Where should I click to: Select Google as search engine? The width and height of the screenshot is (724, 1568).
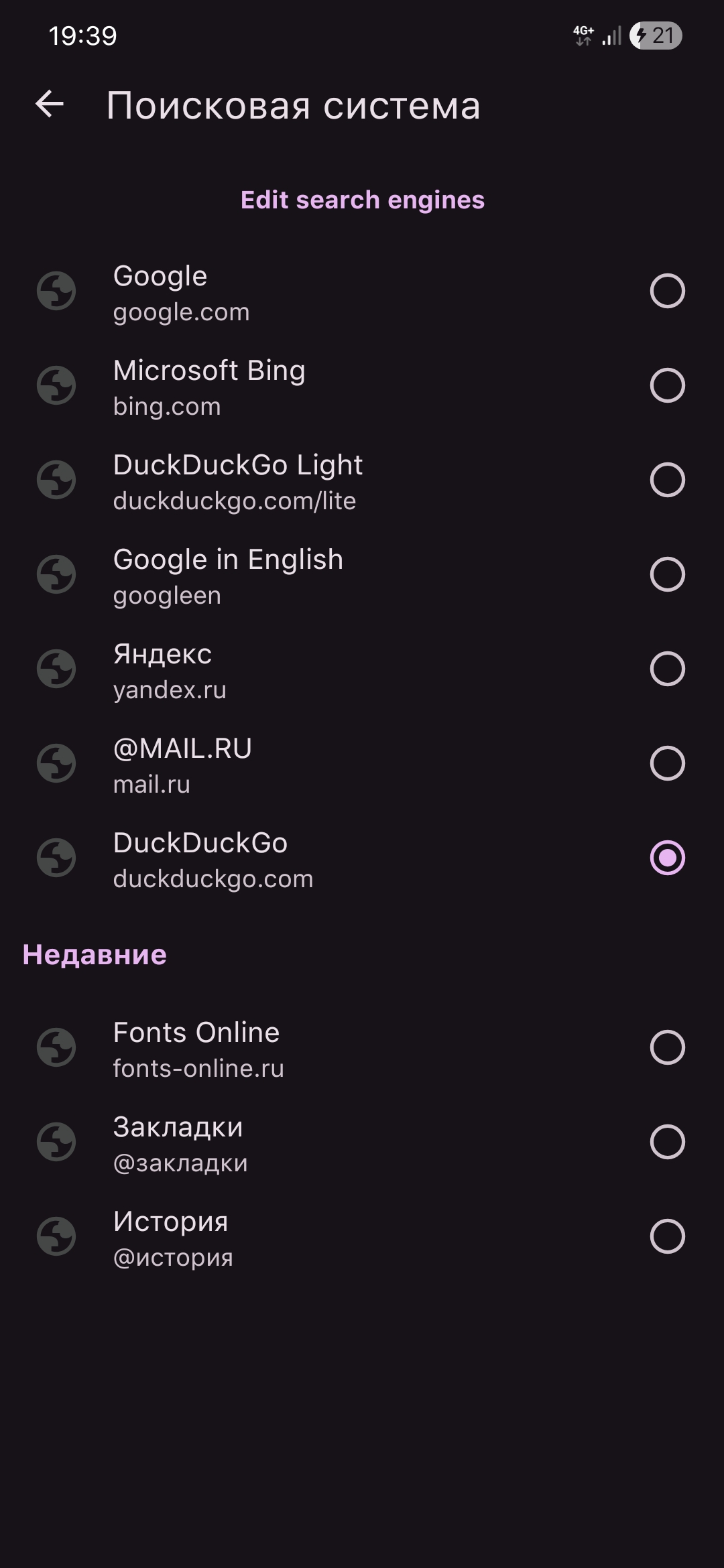[667, 291]
